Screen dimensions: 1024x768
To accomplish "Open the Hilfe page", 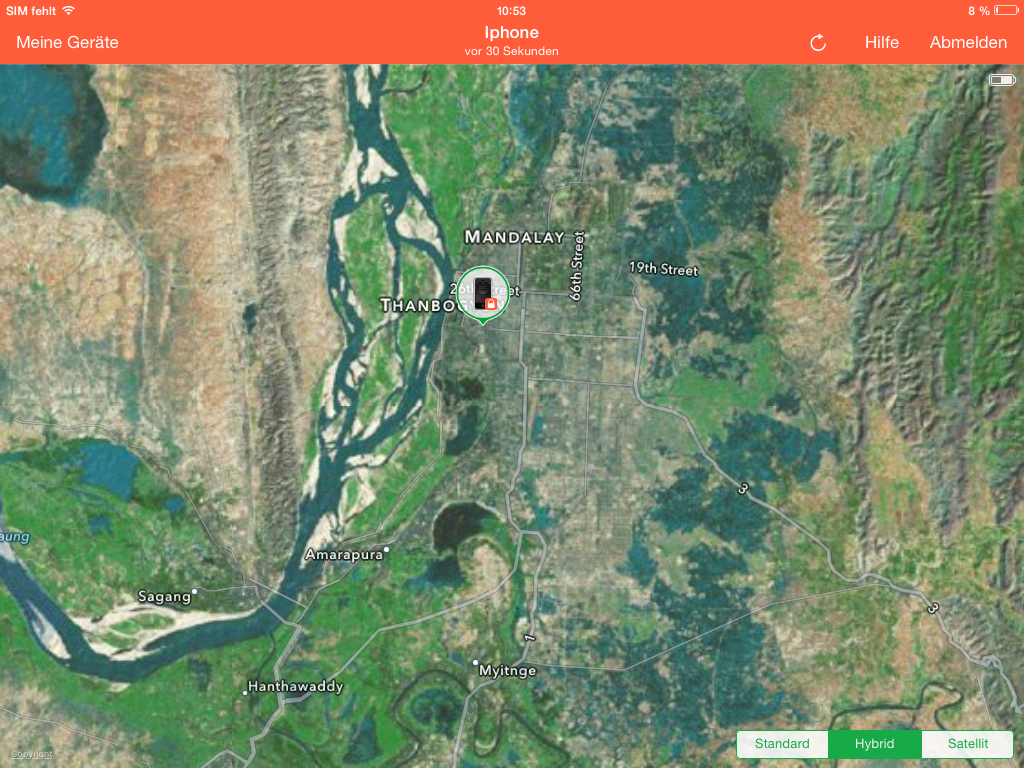I will (x=882, y=42).
